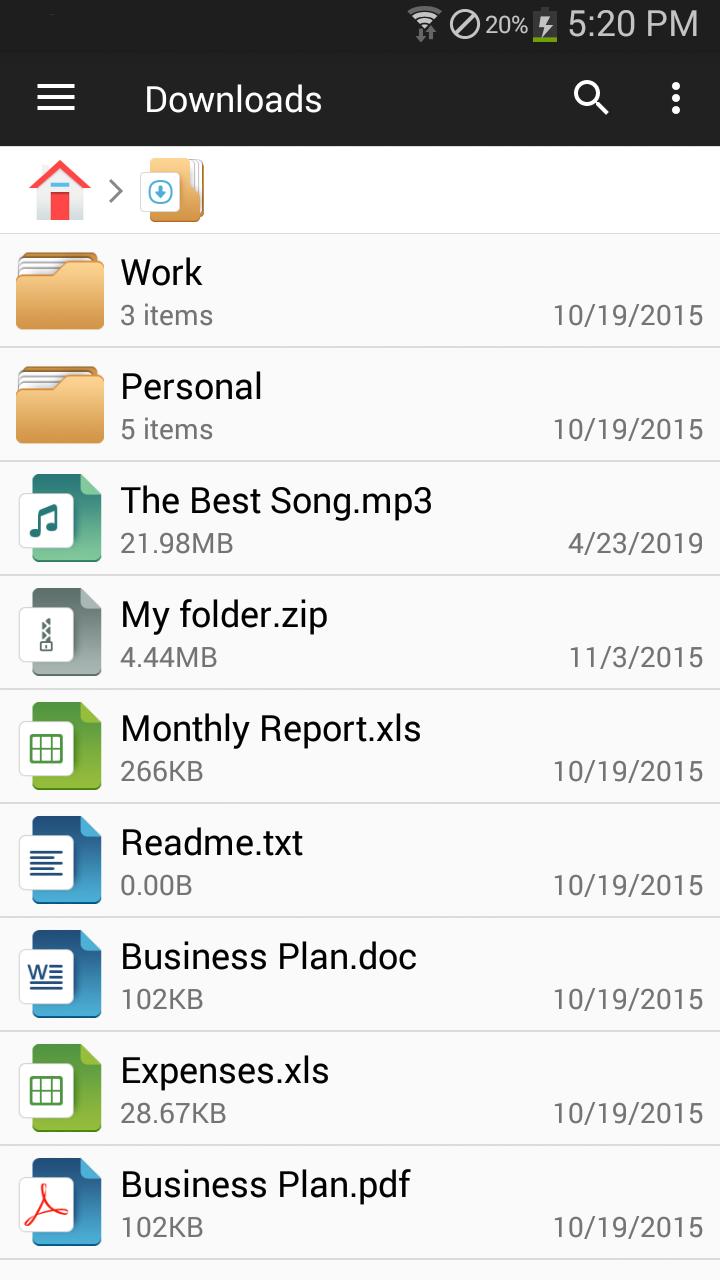This screenshot has width=720, height=1280.
Task: Go to the home directory breadcrumb
Action: click(x=60, y=190)
